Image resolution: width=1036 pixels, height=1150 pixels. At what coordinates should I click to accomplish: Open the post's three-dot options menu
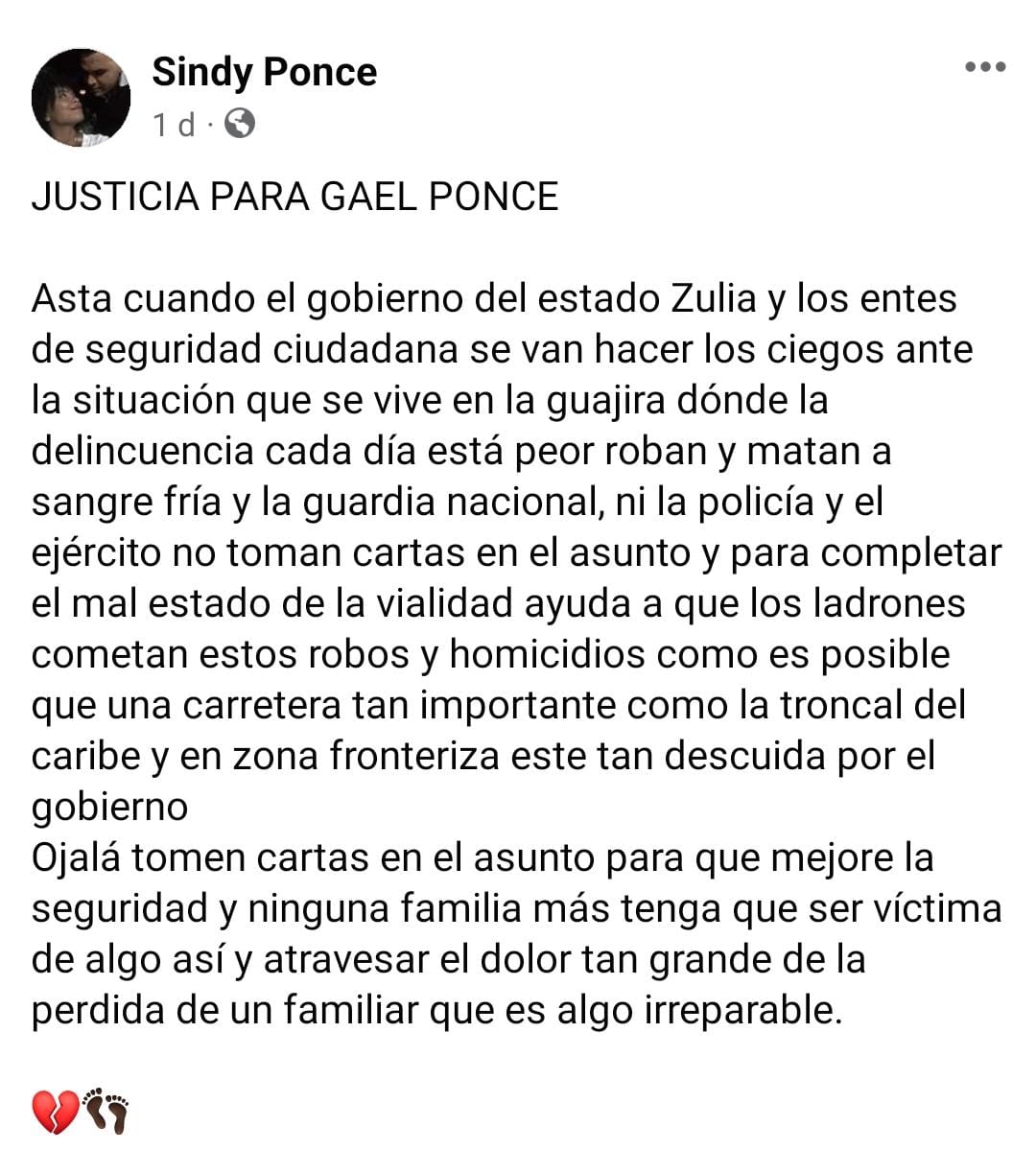(985, 67)
